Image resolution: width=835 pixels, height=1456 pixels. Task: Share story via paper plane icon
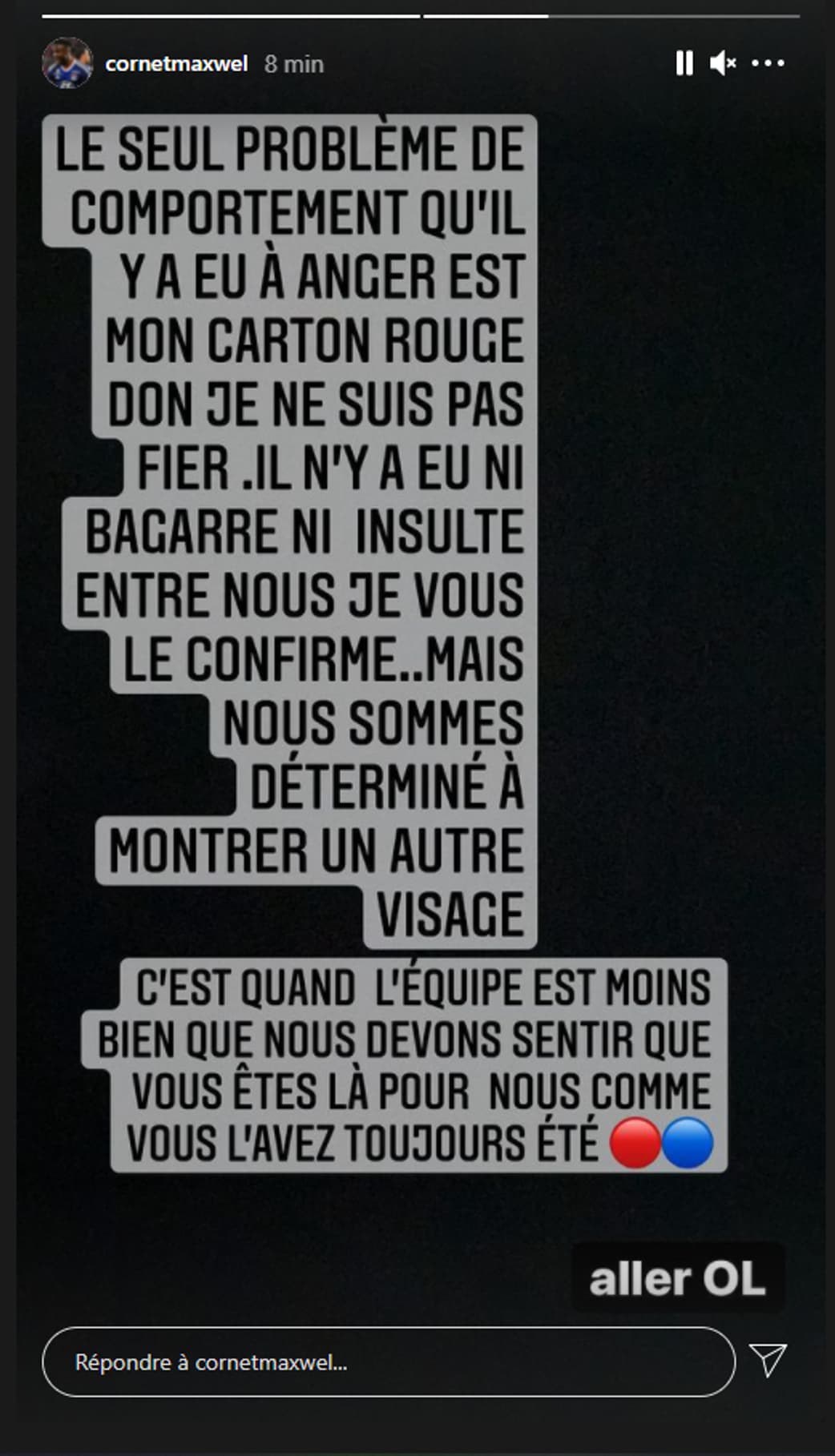click(x=768, y=1359)
